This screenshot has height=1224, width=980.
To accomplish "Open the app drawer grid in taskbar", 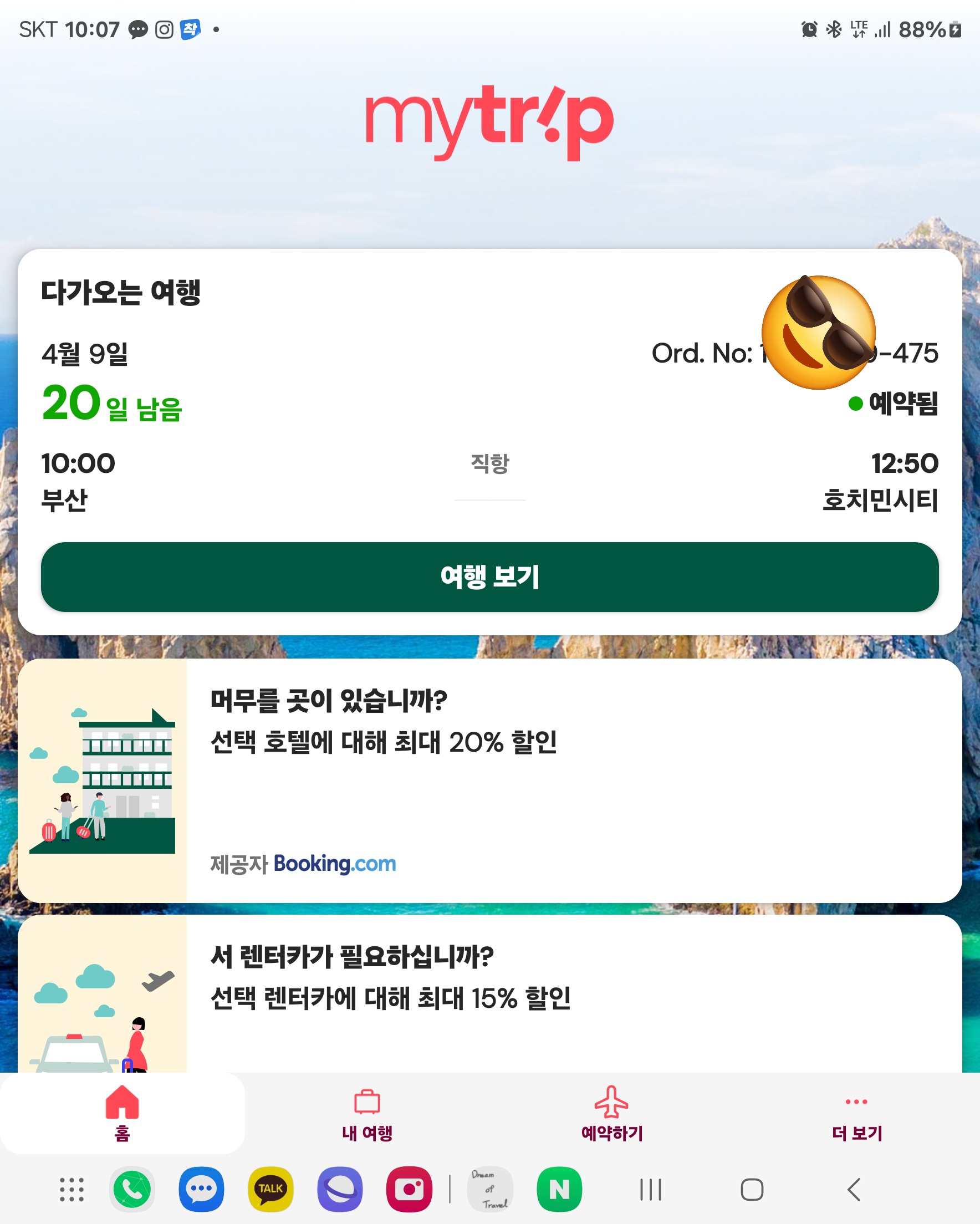I will click(72, 1190).
